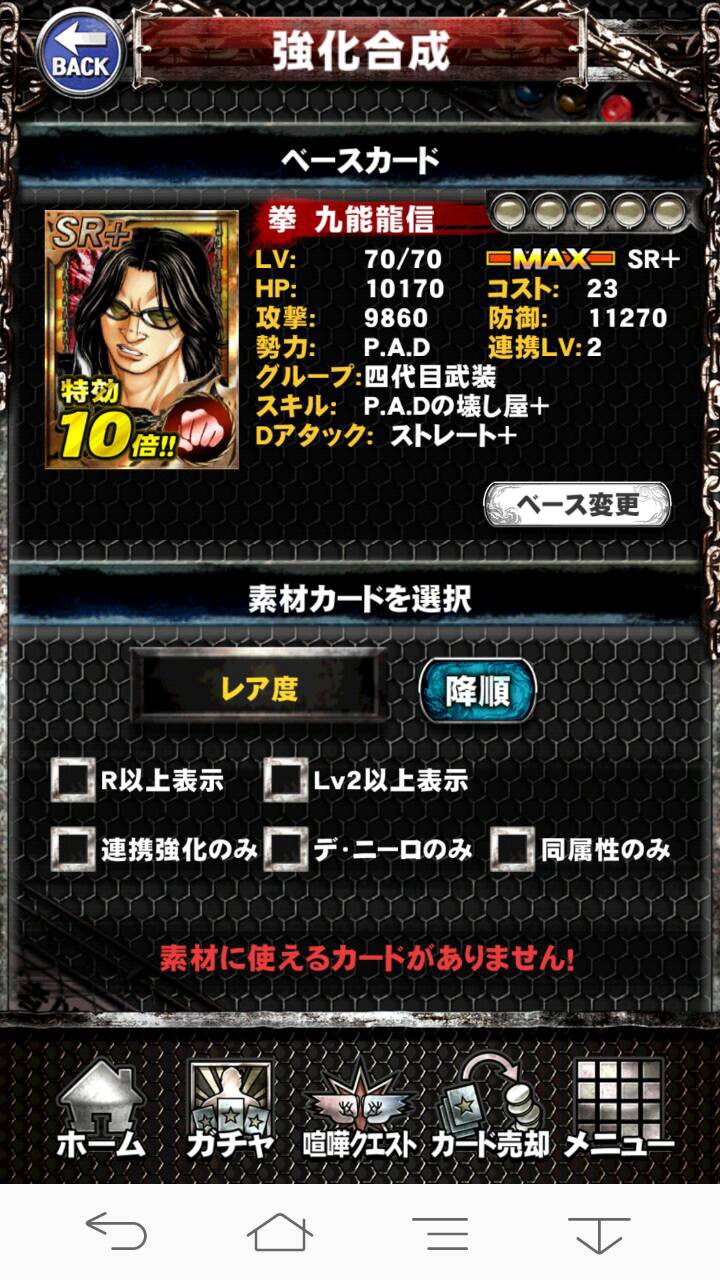Tap the BACK button
Viewport: 720px width, 1280px height.
point(80,52)
